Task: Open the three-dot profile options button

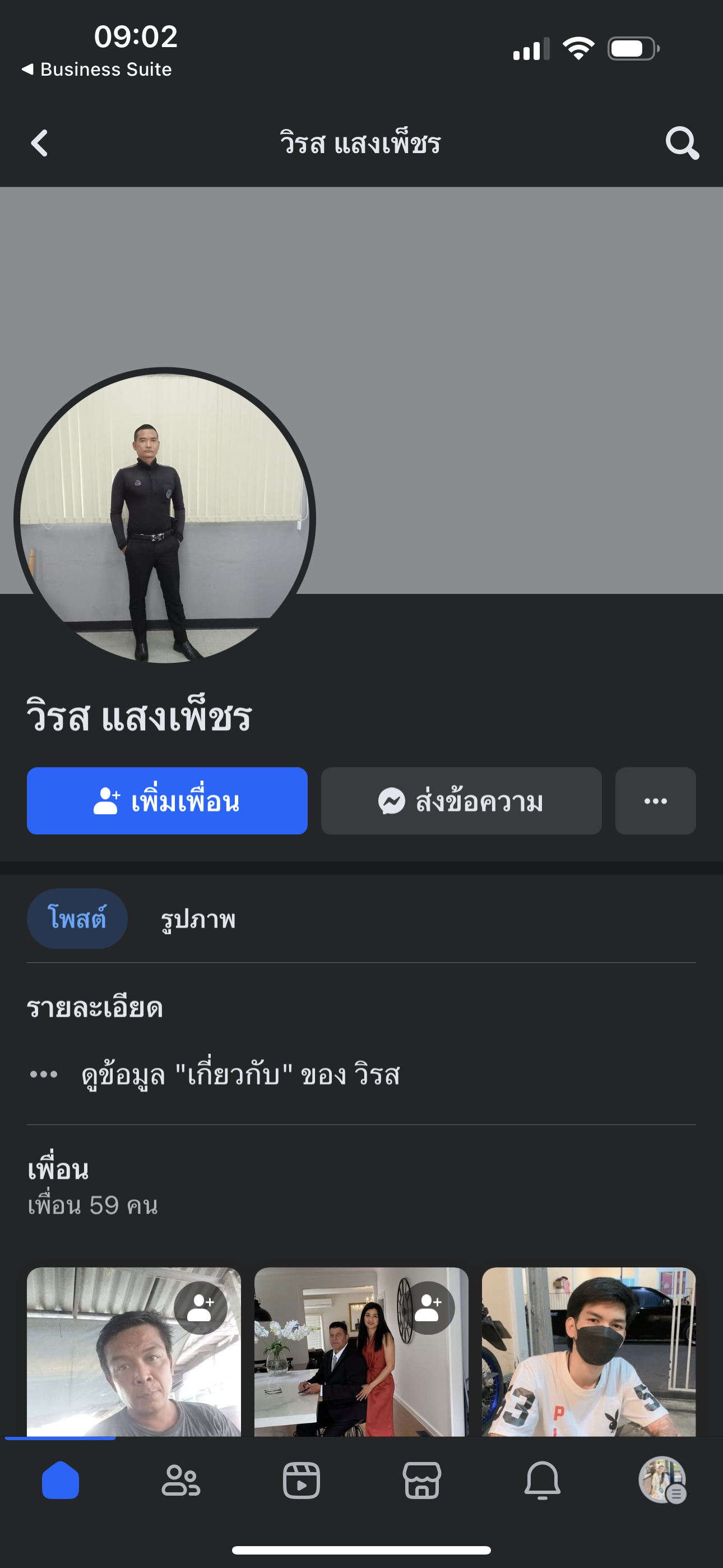Action: (x=655, y=800)
